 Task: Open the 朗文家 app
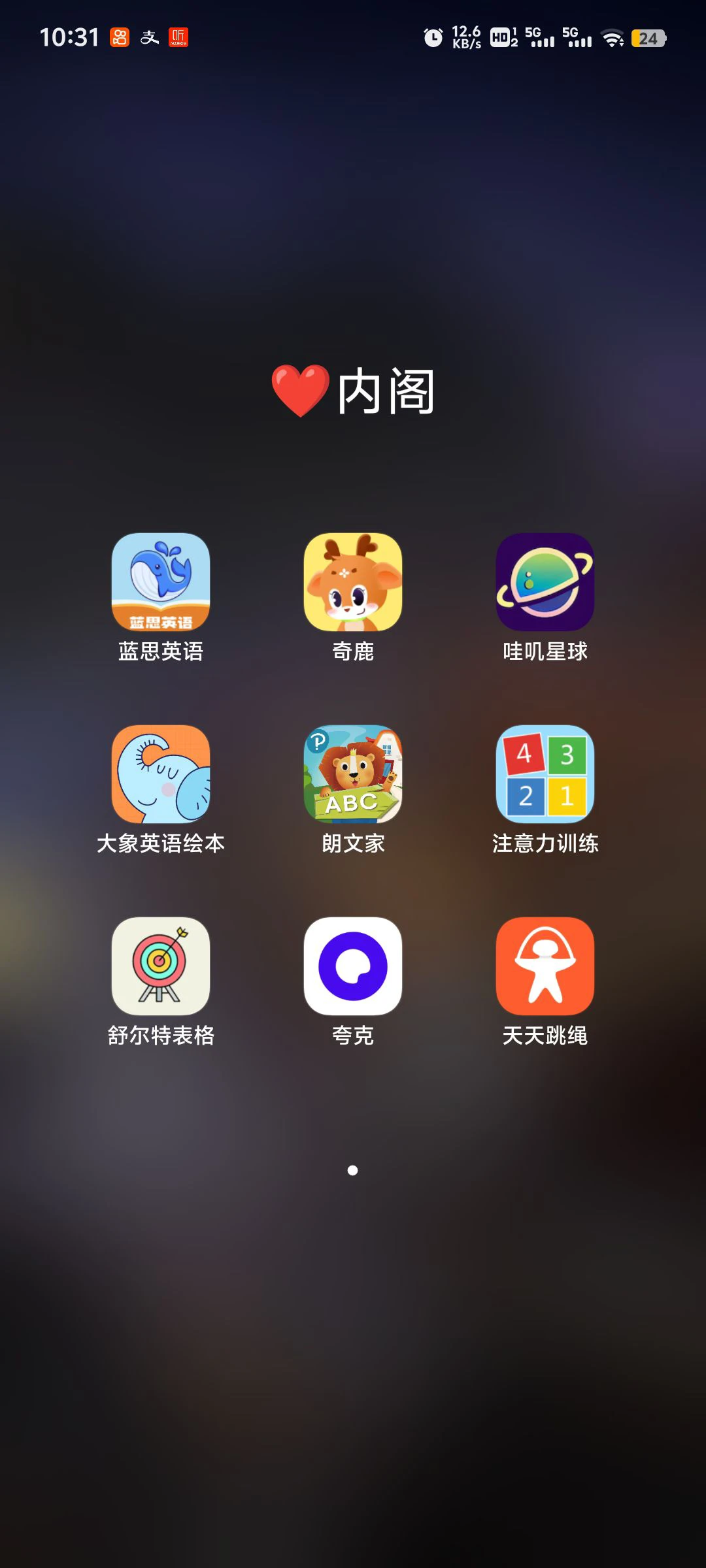pos(353,774)
